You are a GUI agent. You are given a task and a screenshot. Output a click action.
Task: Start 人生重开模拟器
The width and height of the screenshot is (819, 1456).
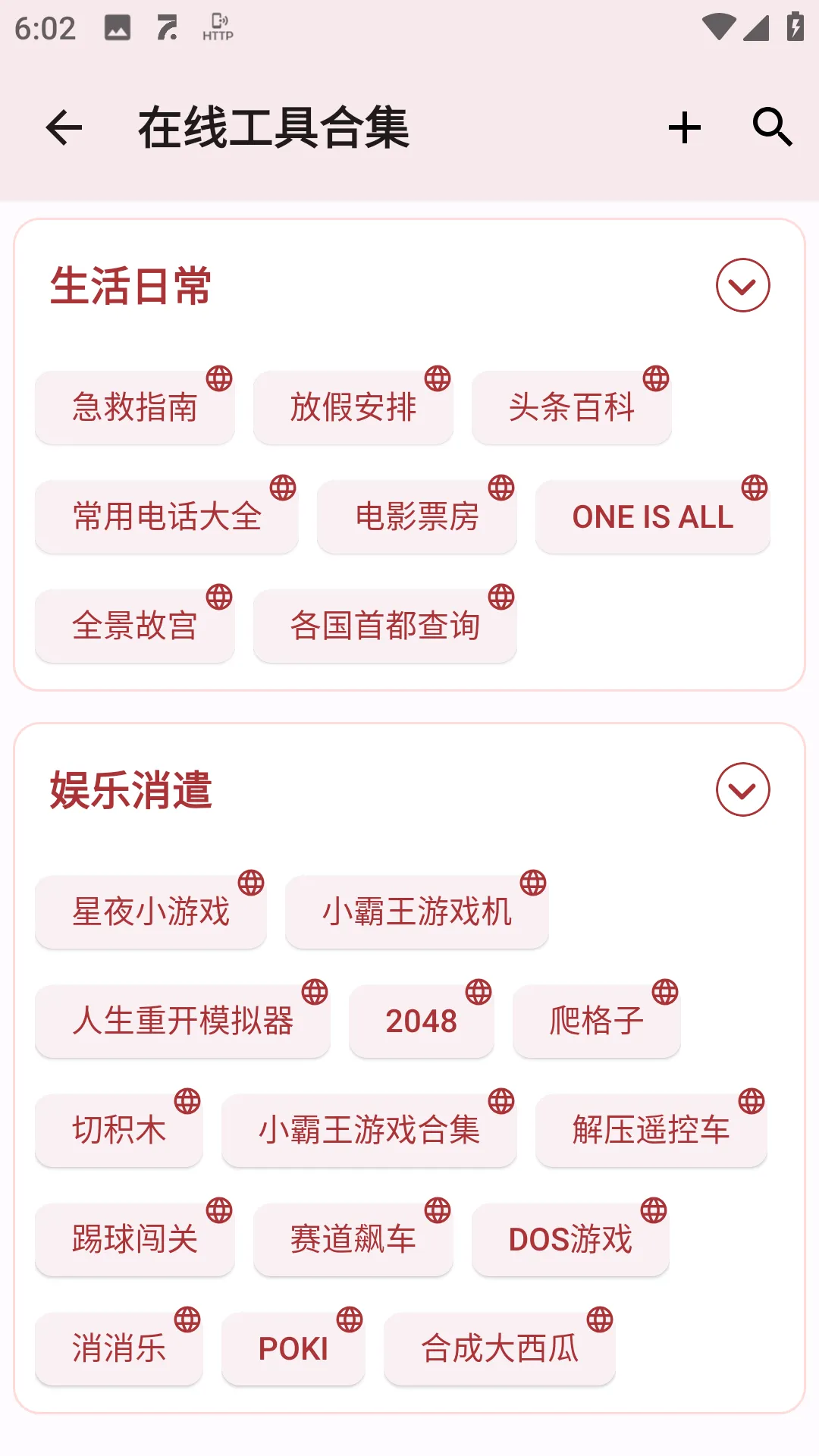[183, 1021]
